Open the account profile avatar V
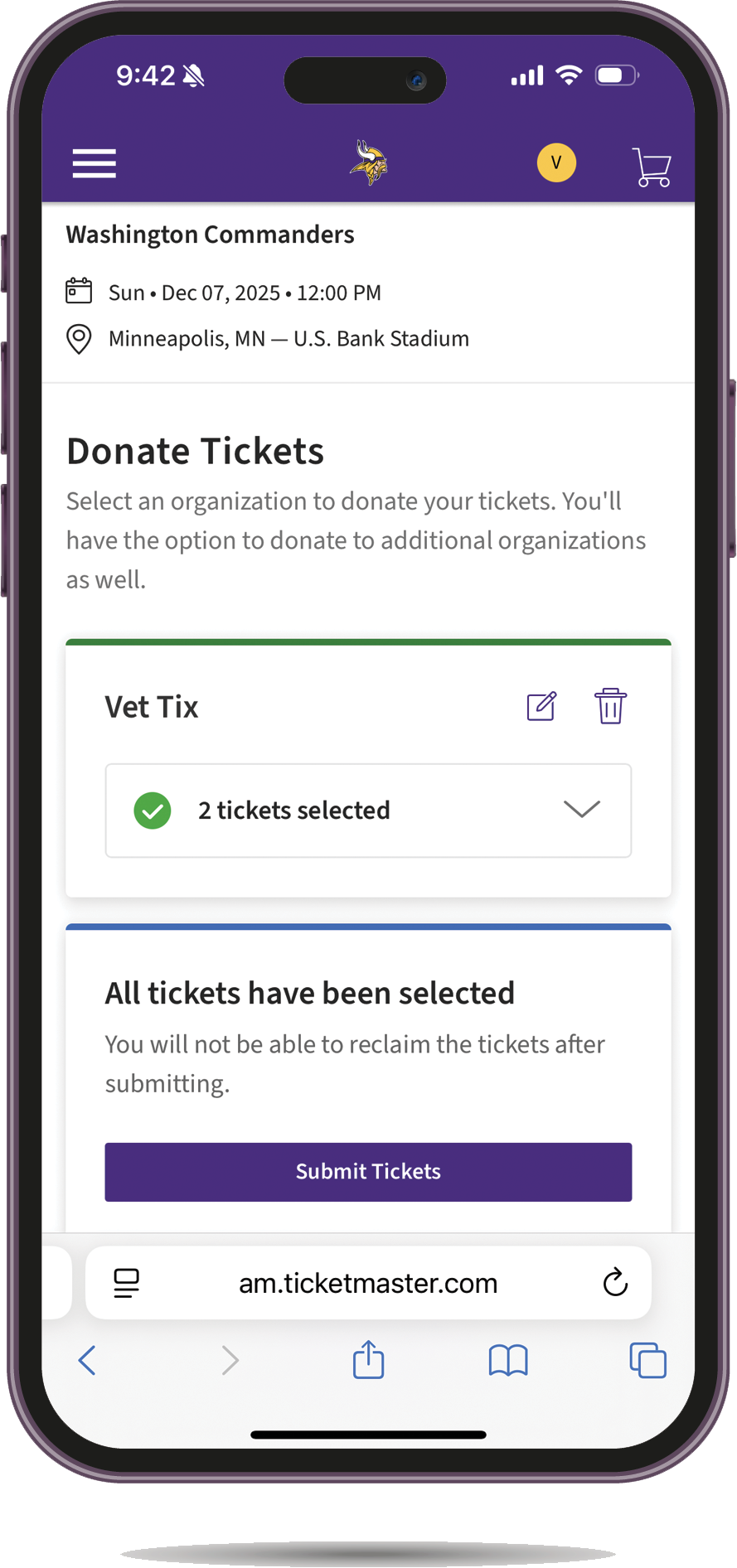Viewport: 737px width, 1568px height. pos(556,162)
